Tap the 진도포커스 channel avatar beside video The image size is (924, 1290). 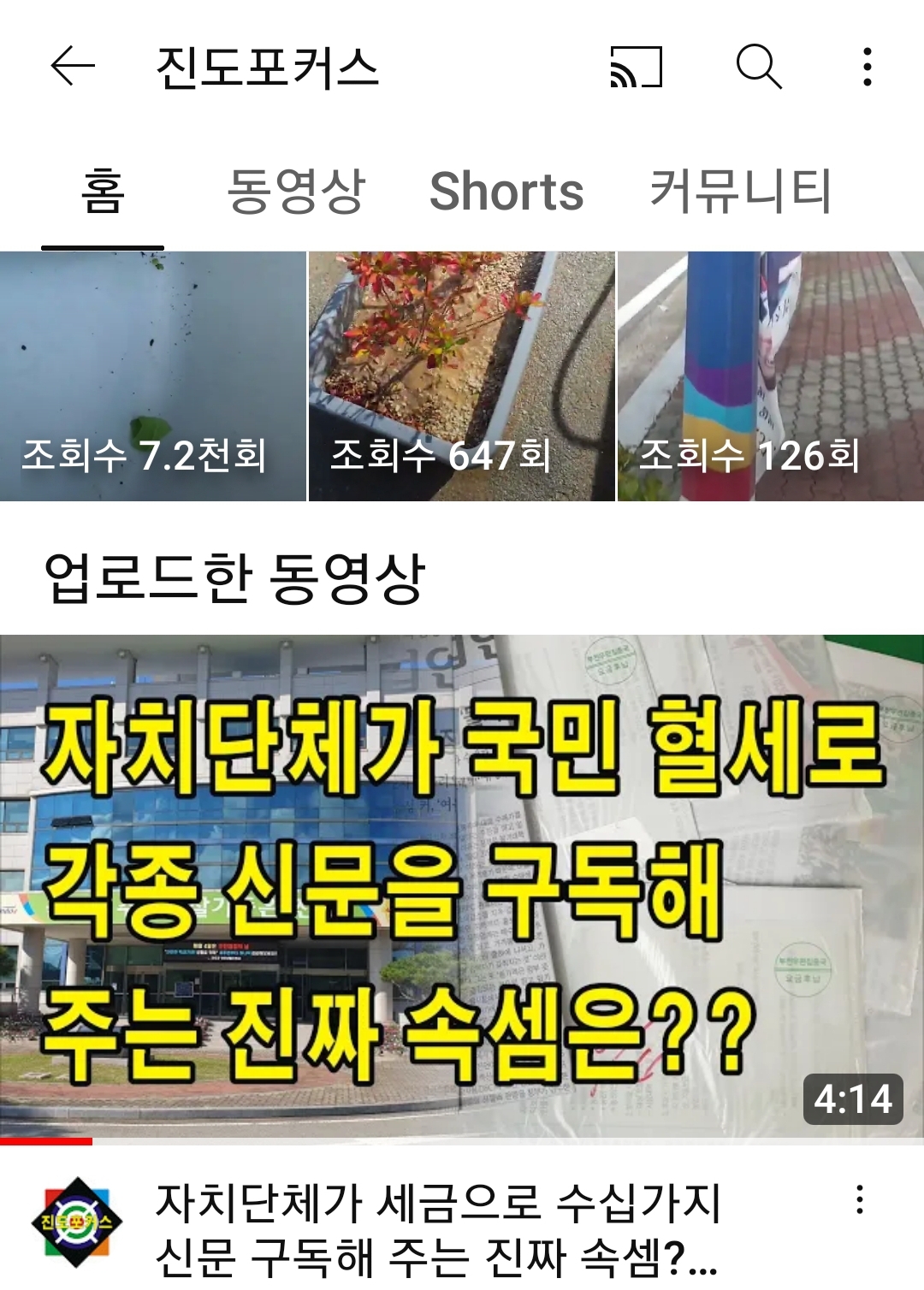pyautogui.click(x=77, y=1222)
